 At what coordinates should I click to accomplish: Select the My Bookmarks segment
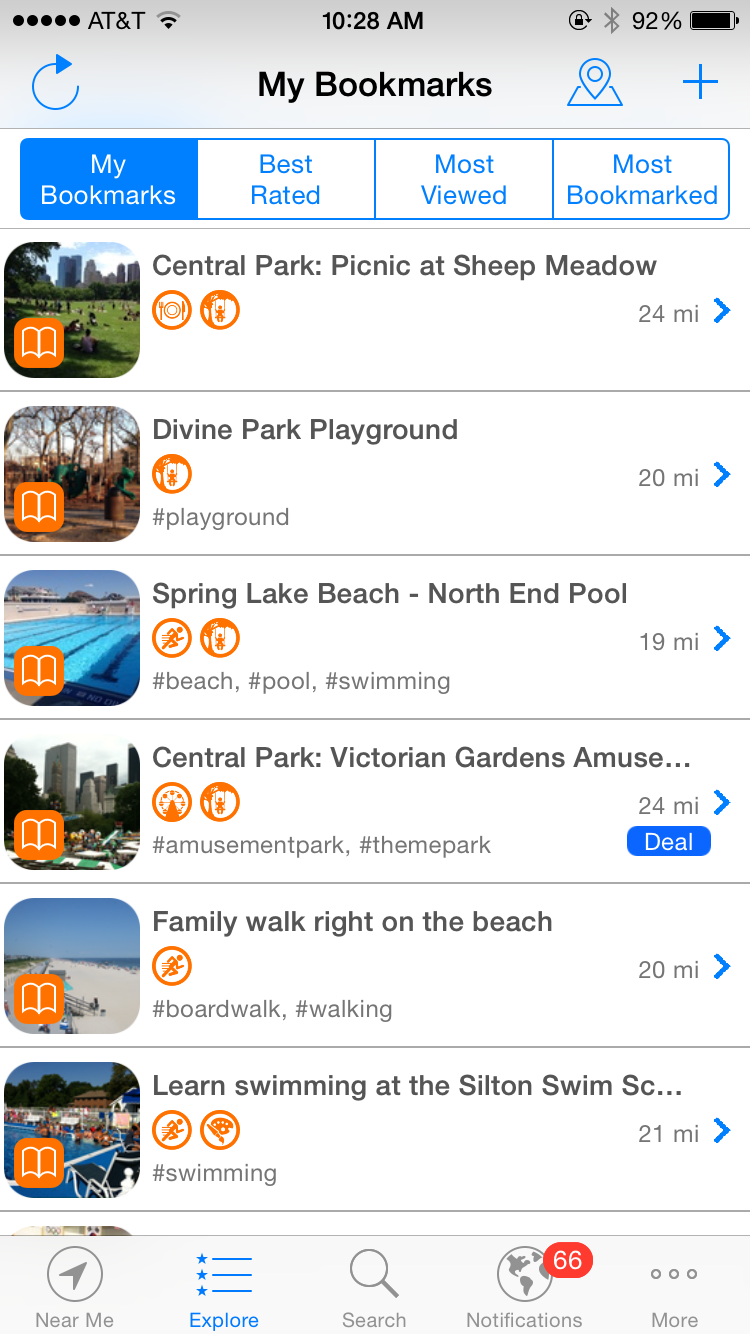108,180
